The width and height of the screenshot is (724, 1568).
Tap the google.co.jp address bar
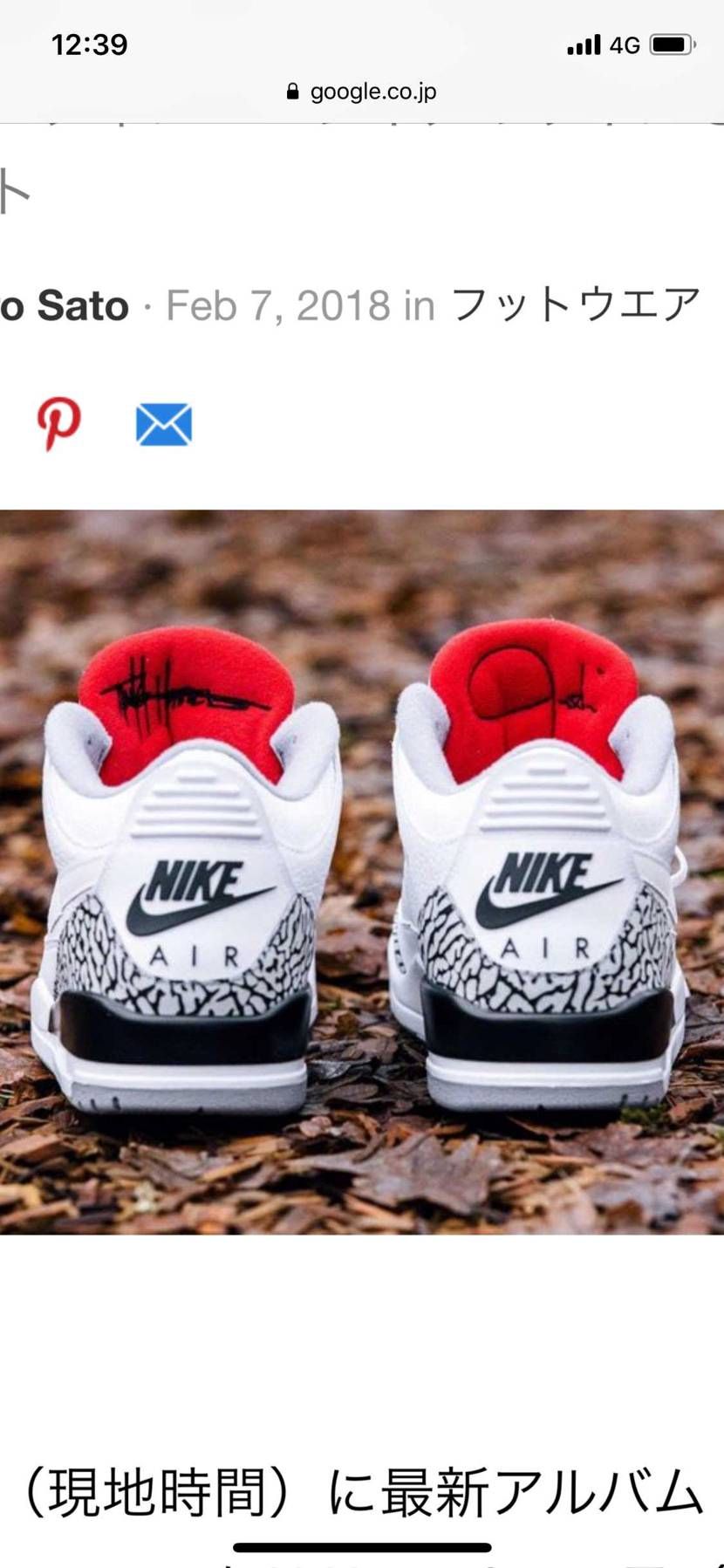[x=362, y=92]
